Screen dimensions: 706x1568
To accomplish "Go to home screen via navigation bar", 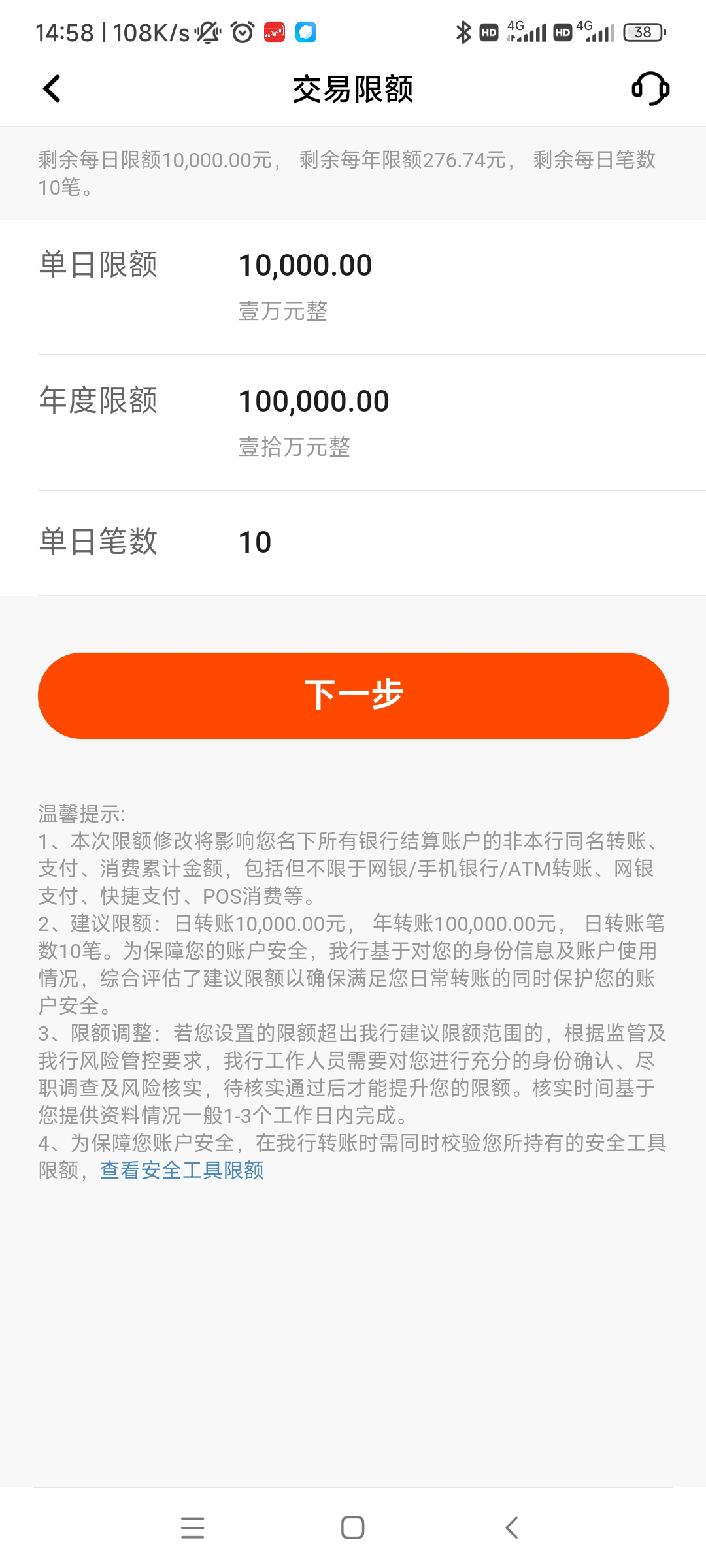I will pyautogui.click(x=352, y=1527).
